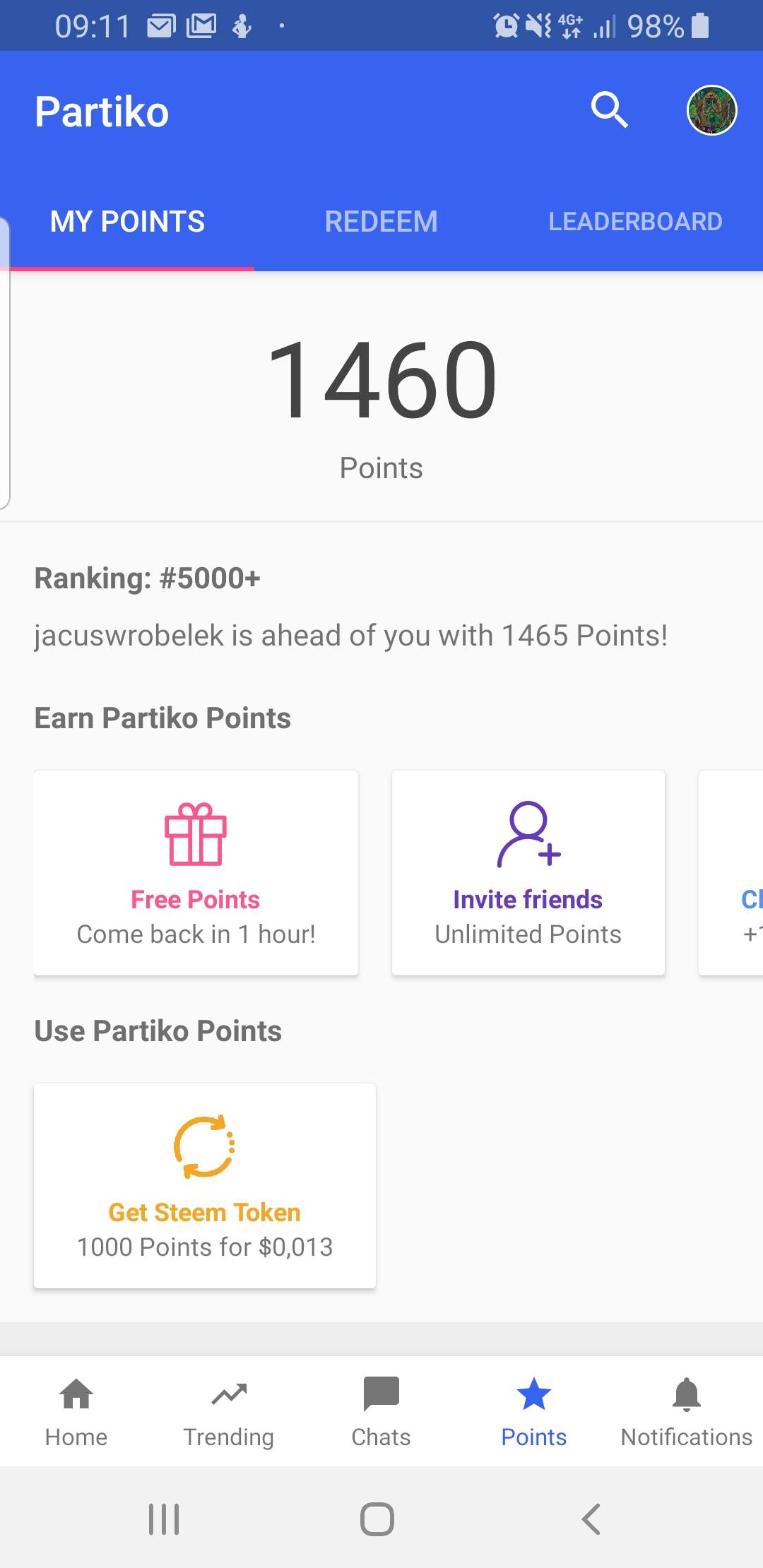The height and width of the screenshot is (1568, 763).
Task: Open Chats from the bottom navigation
Action: click(380, 1411)
